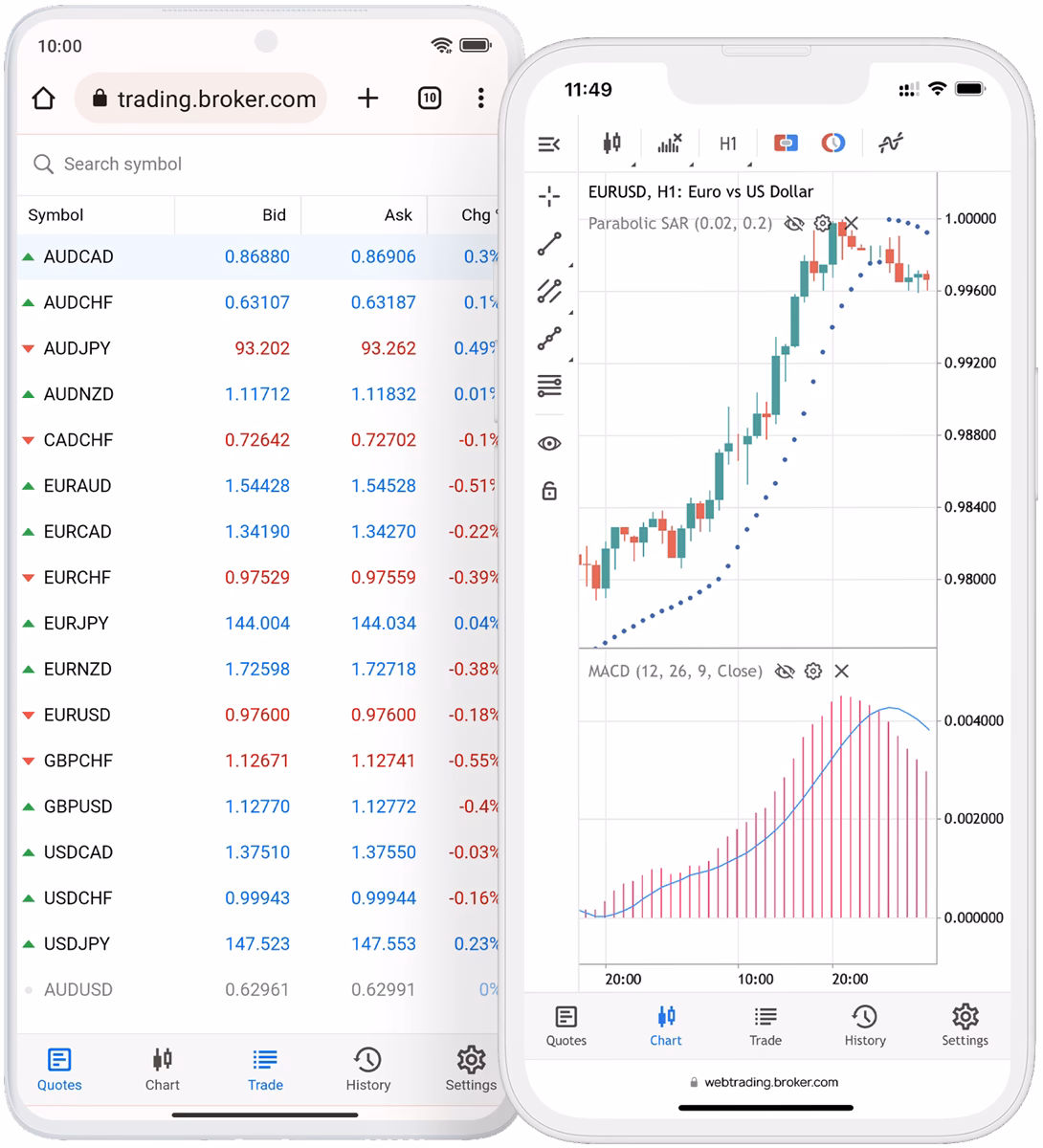Click the remove indicators icon
The height and width of the screenshot is (1148, 1043).
[669, 143]
